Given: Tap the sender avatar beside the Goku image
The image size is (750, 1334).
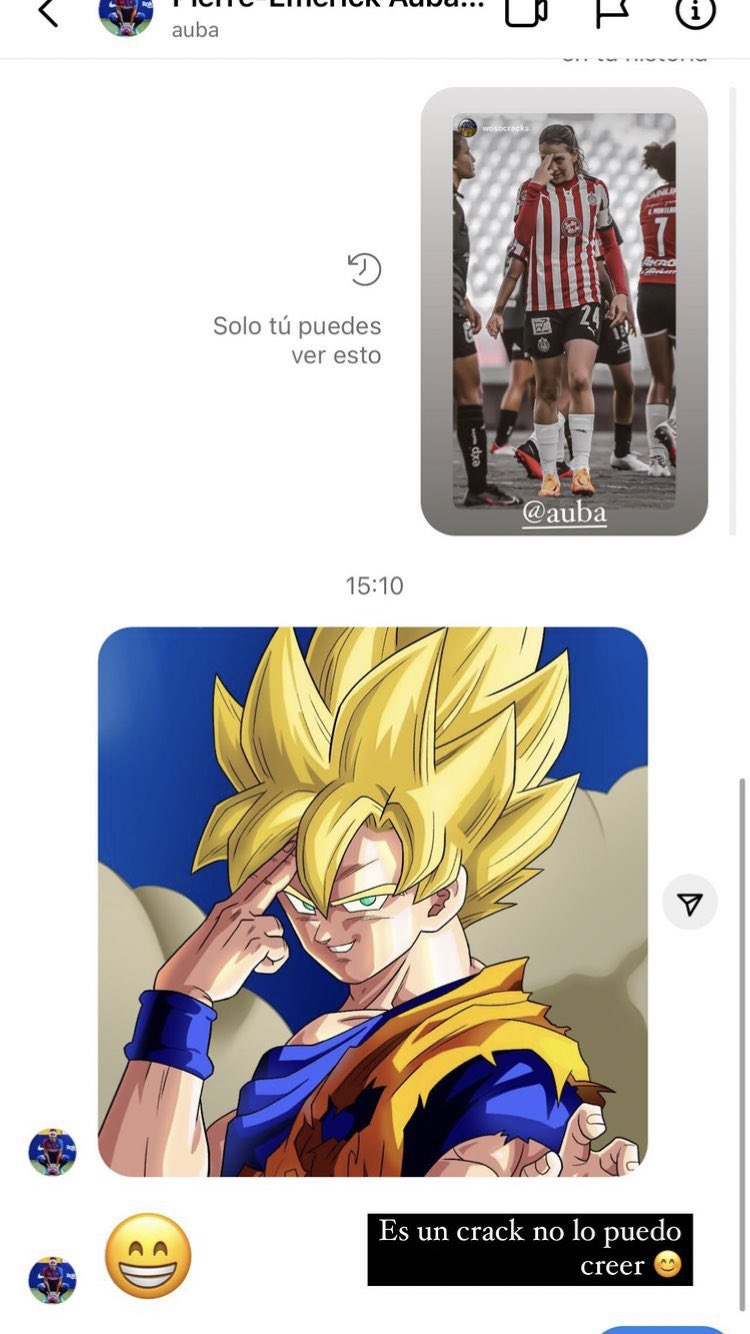Looking at the screenshot, I should point(52,1152).
